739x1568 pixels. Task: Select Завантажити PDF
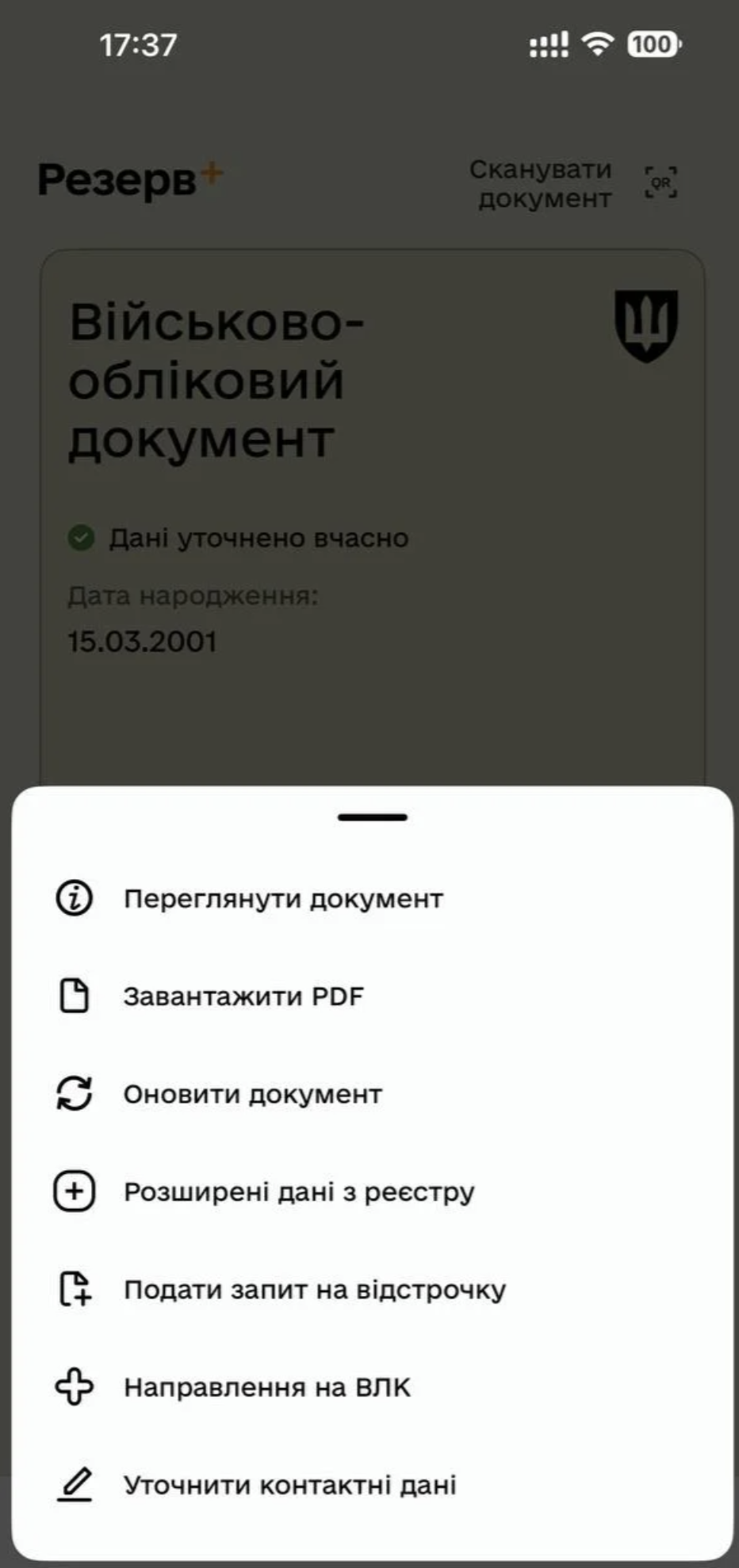(243, 996)
